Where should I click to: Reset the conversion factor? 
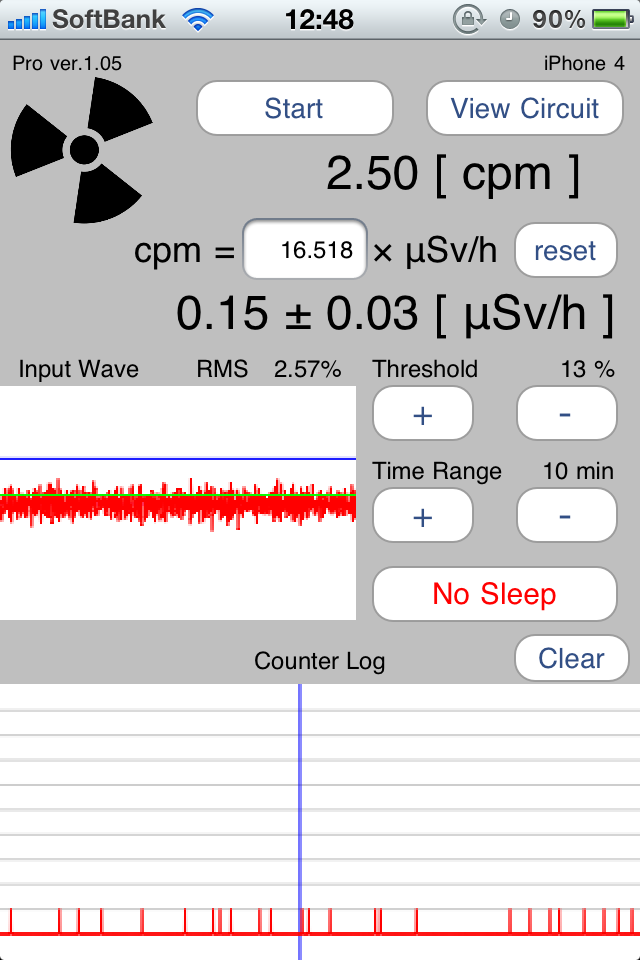[x=565, y=250]
